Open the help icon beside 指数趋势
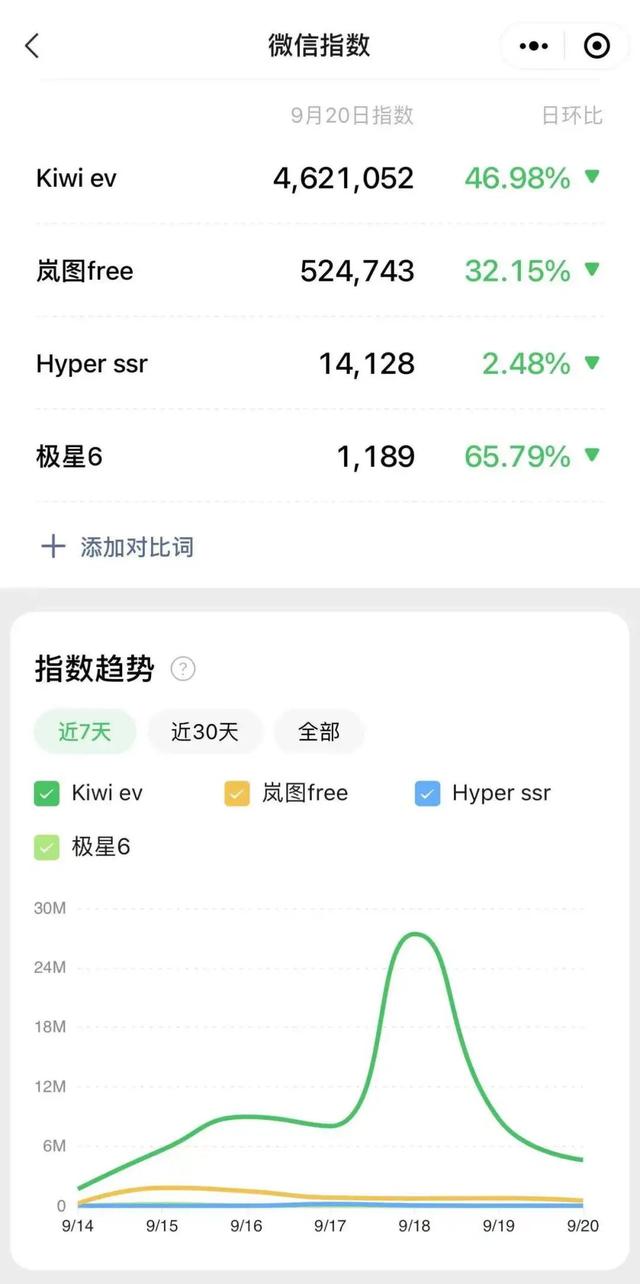The width and height of the screenshot is (640, 1284). [183, 669]
